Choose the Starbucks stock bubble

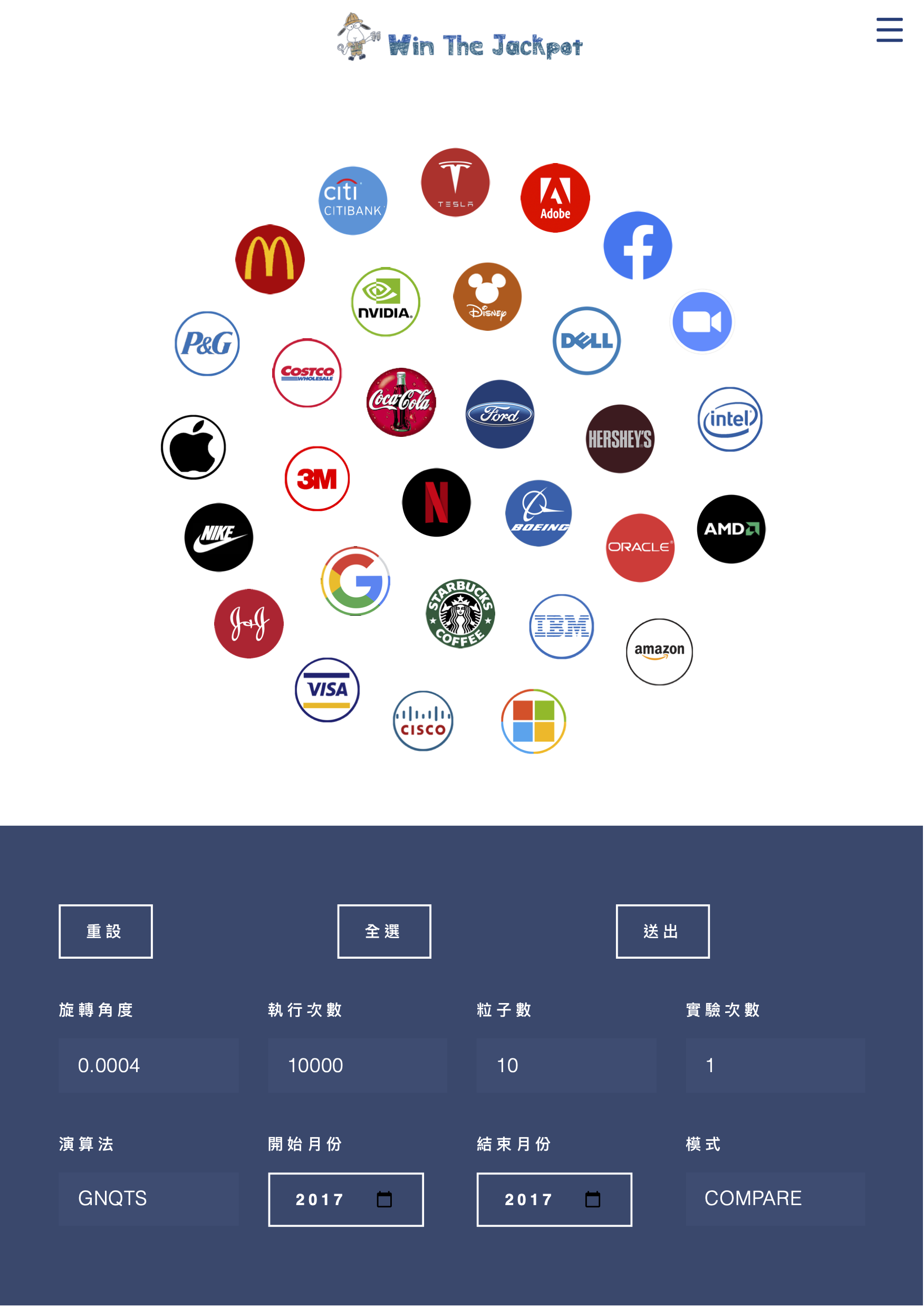(460, 615)
